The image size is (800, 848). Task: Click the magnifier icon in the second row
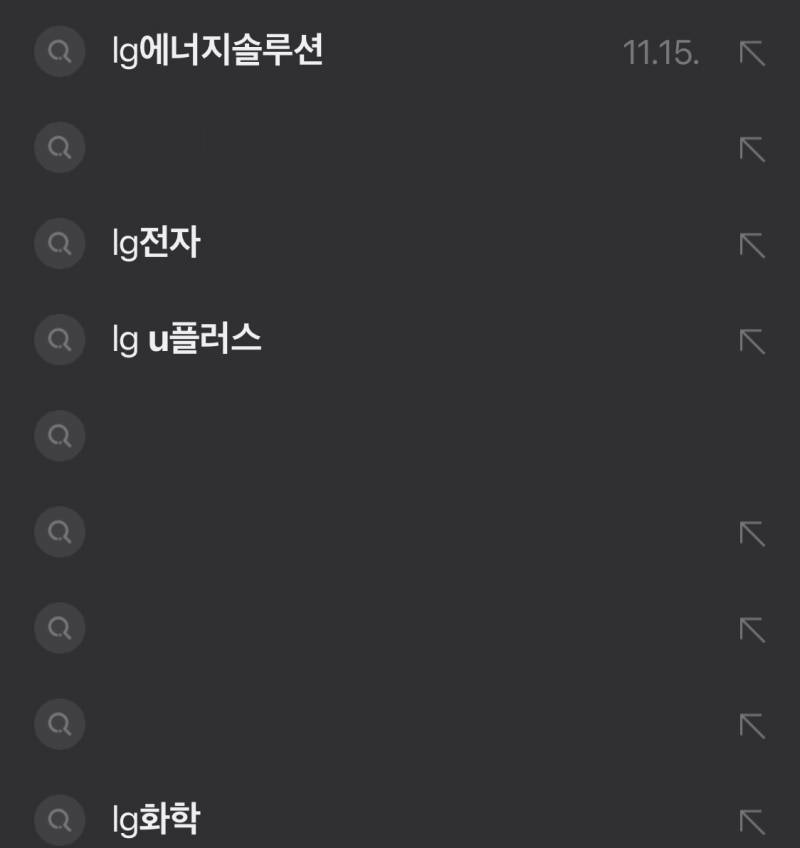[59, 148]
